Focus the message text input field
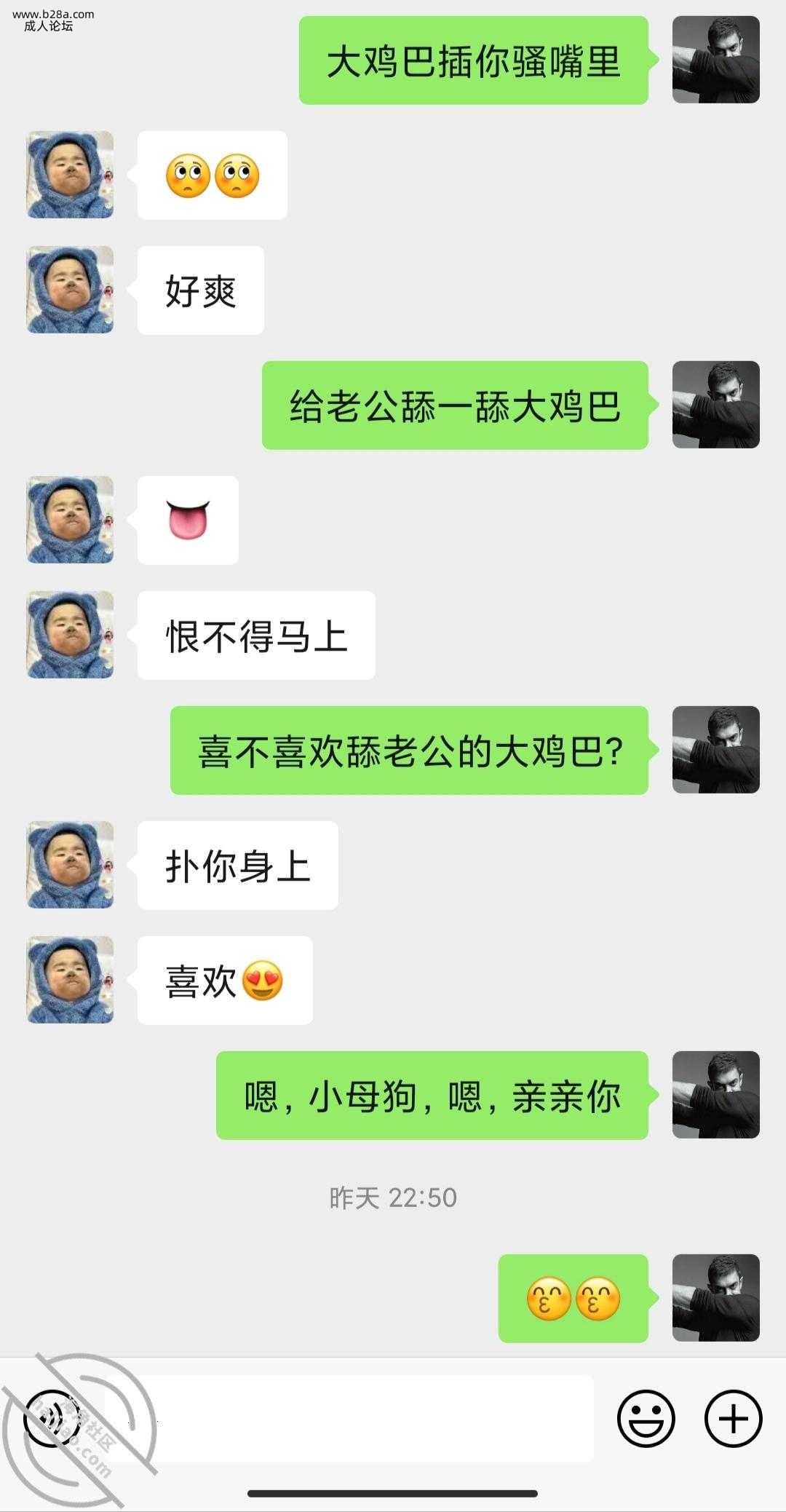 349,1418
